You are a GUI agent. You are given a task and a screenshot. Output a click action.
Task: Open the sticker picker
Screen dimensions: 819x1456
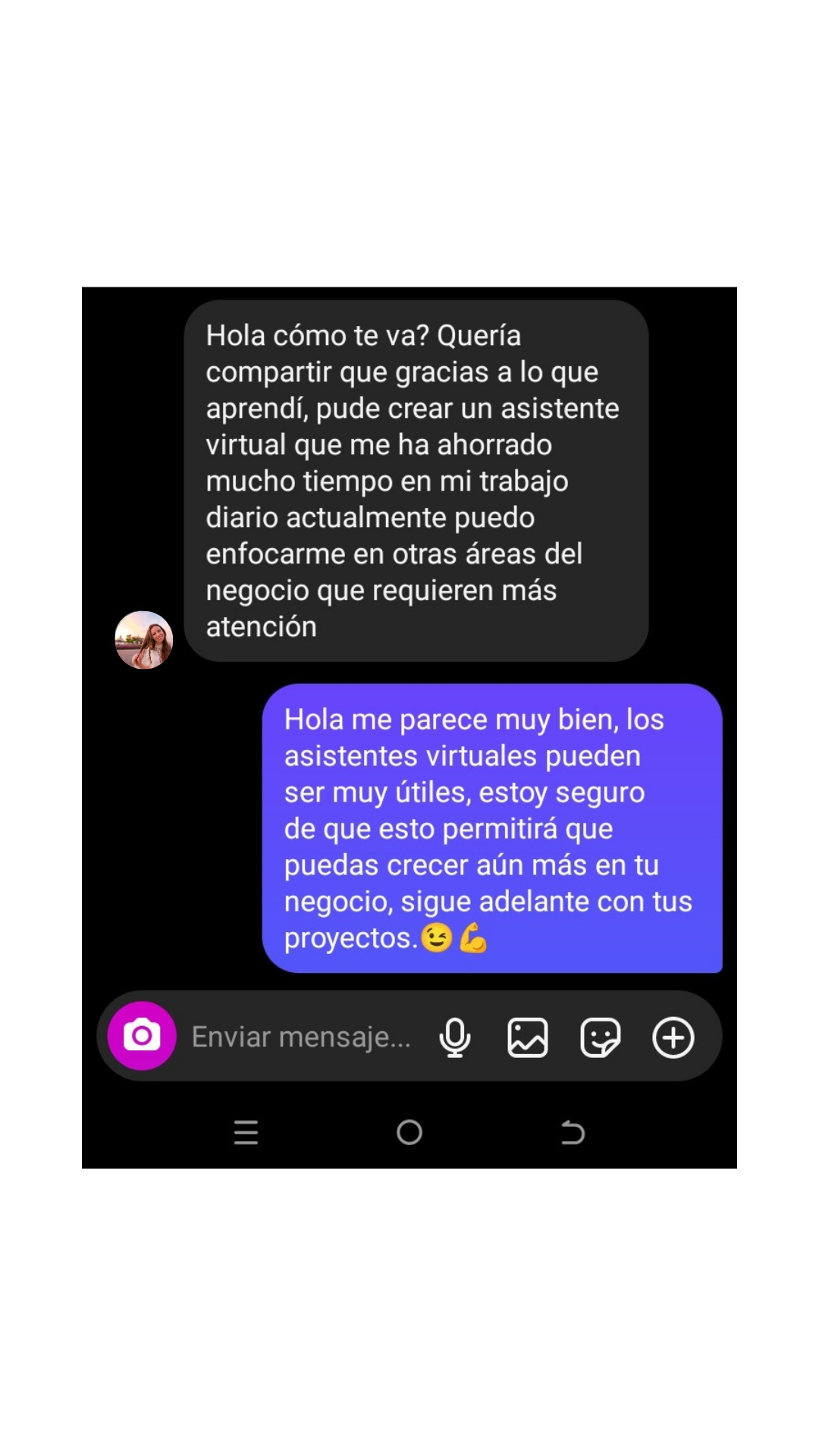(x=601, y=1037)
